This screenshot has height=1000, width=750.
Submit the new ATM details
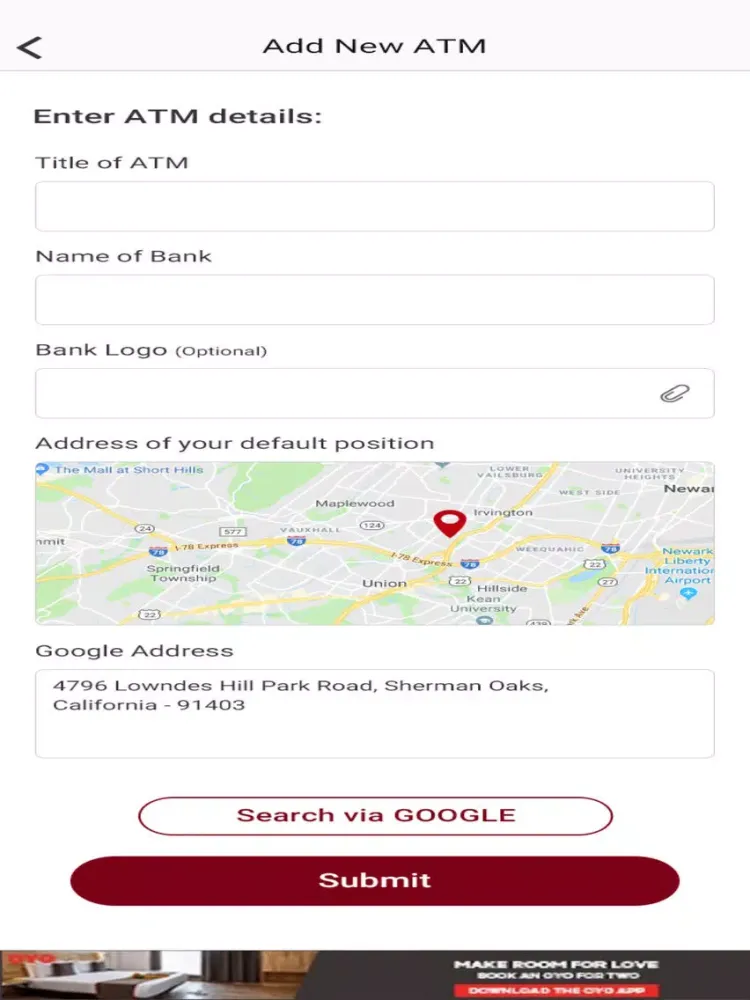pyautogui.click(x=374, y=880)
